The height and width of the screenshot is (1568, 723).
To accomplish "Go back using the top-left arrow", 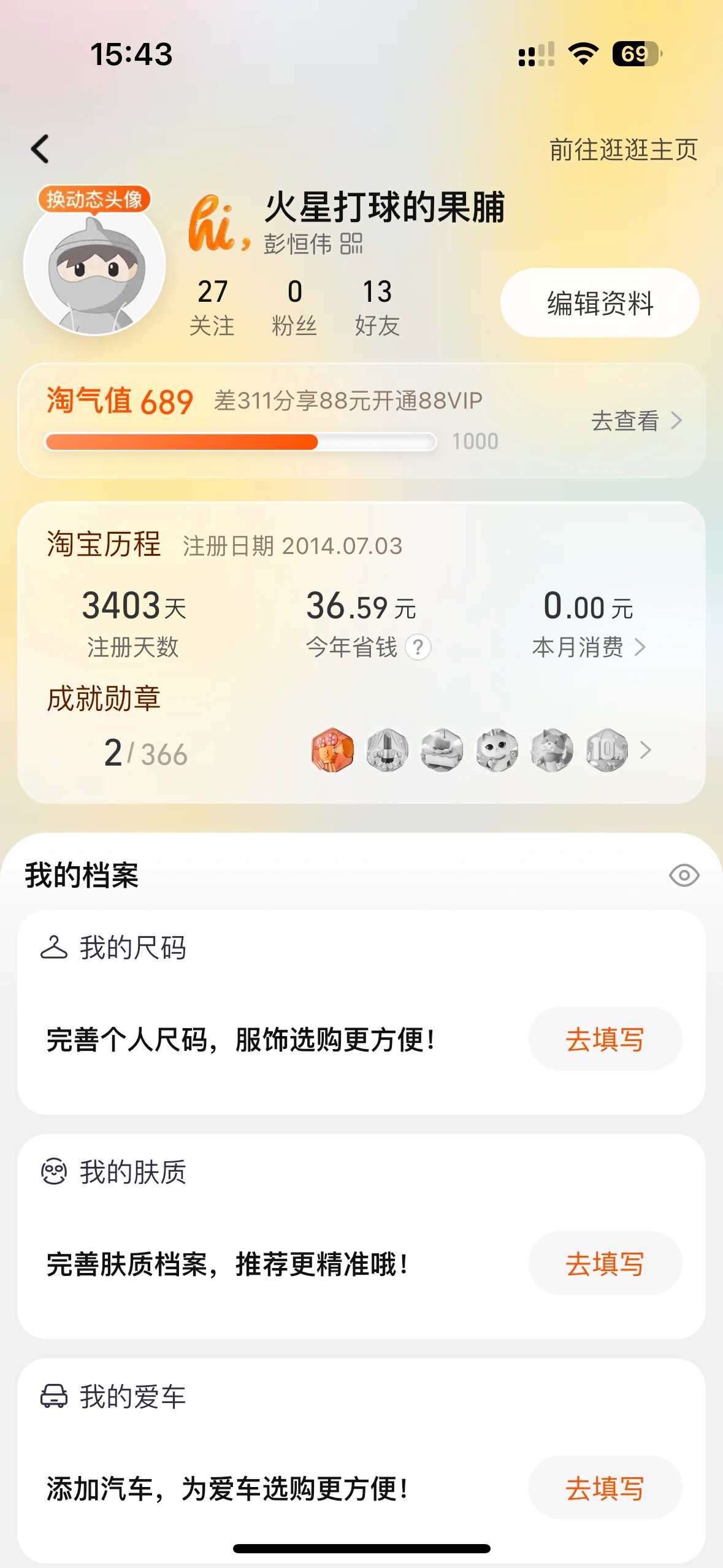I will click(40, 149).
